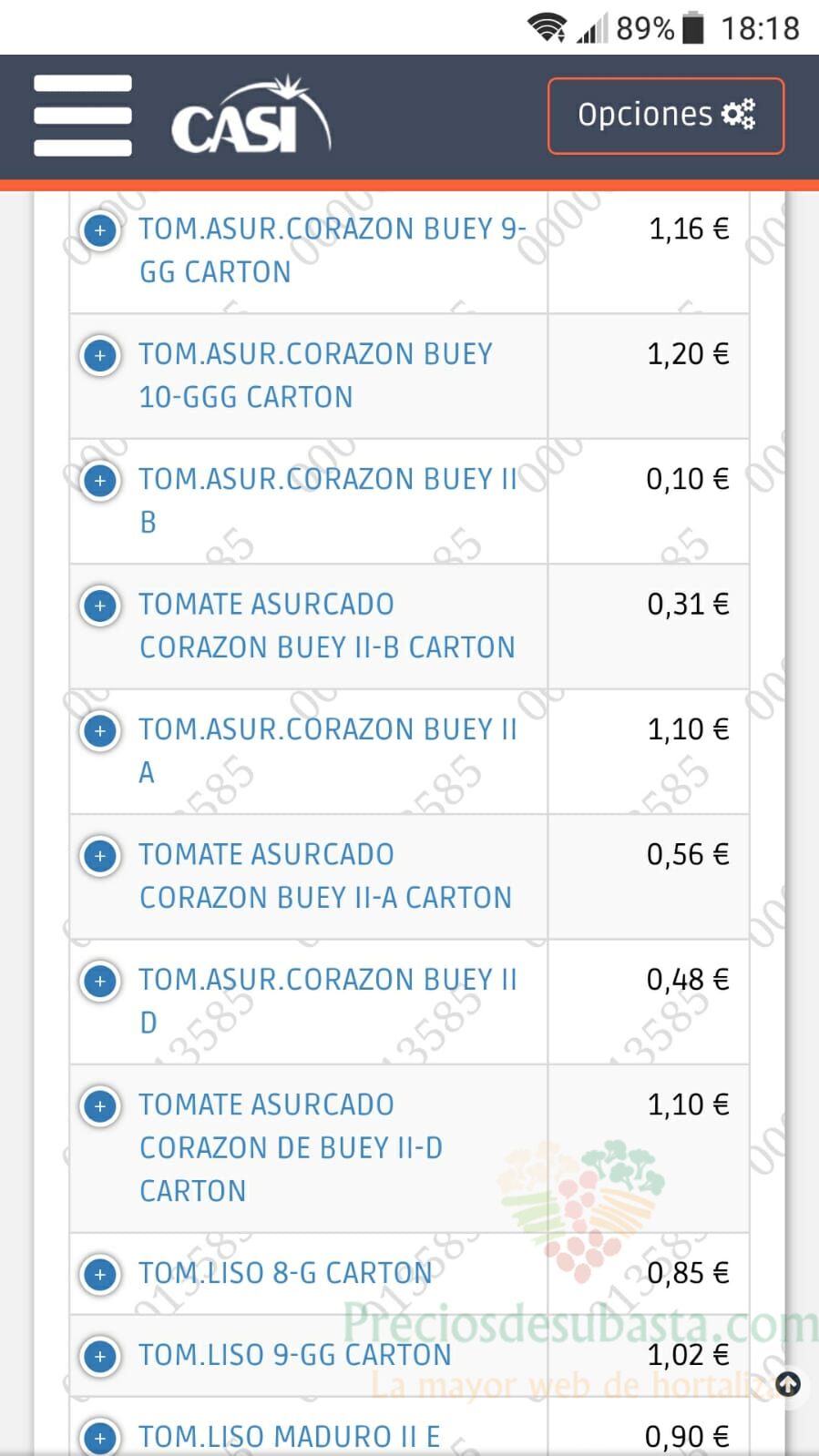This screenshot has width=819, height=1456.
Task: Expand TOM.ASUR.CORAZON BUEY II A row
Action: [x=100, y=730]
